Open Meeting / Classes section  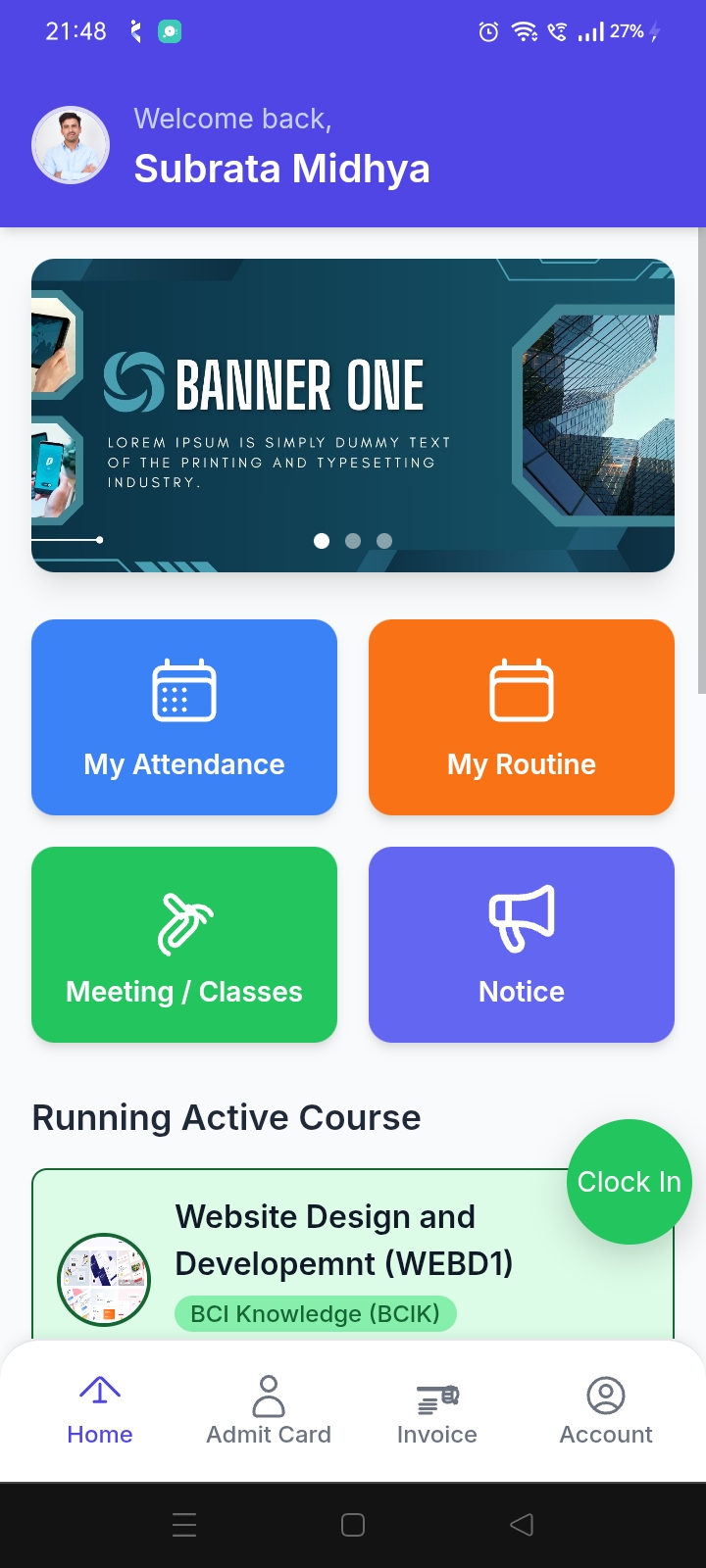[x=184, y=945]
